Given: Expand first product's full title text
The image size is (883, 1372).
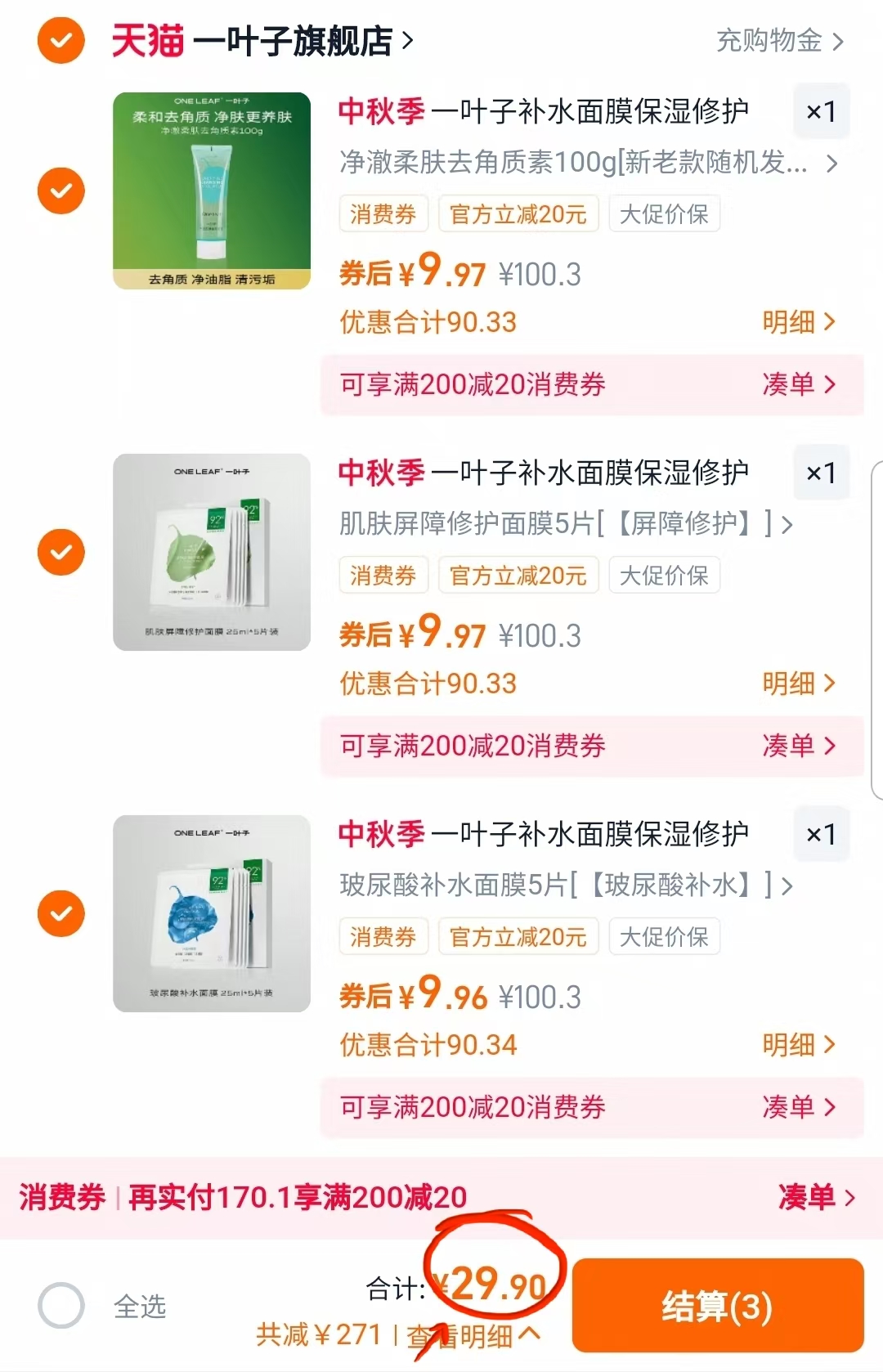Looking at the screenshot, I should point(832,164).
